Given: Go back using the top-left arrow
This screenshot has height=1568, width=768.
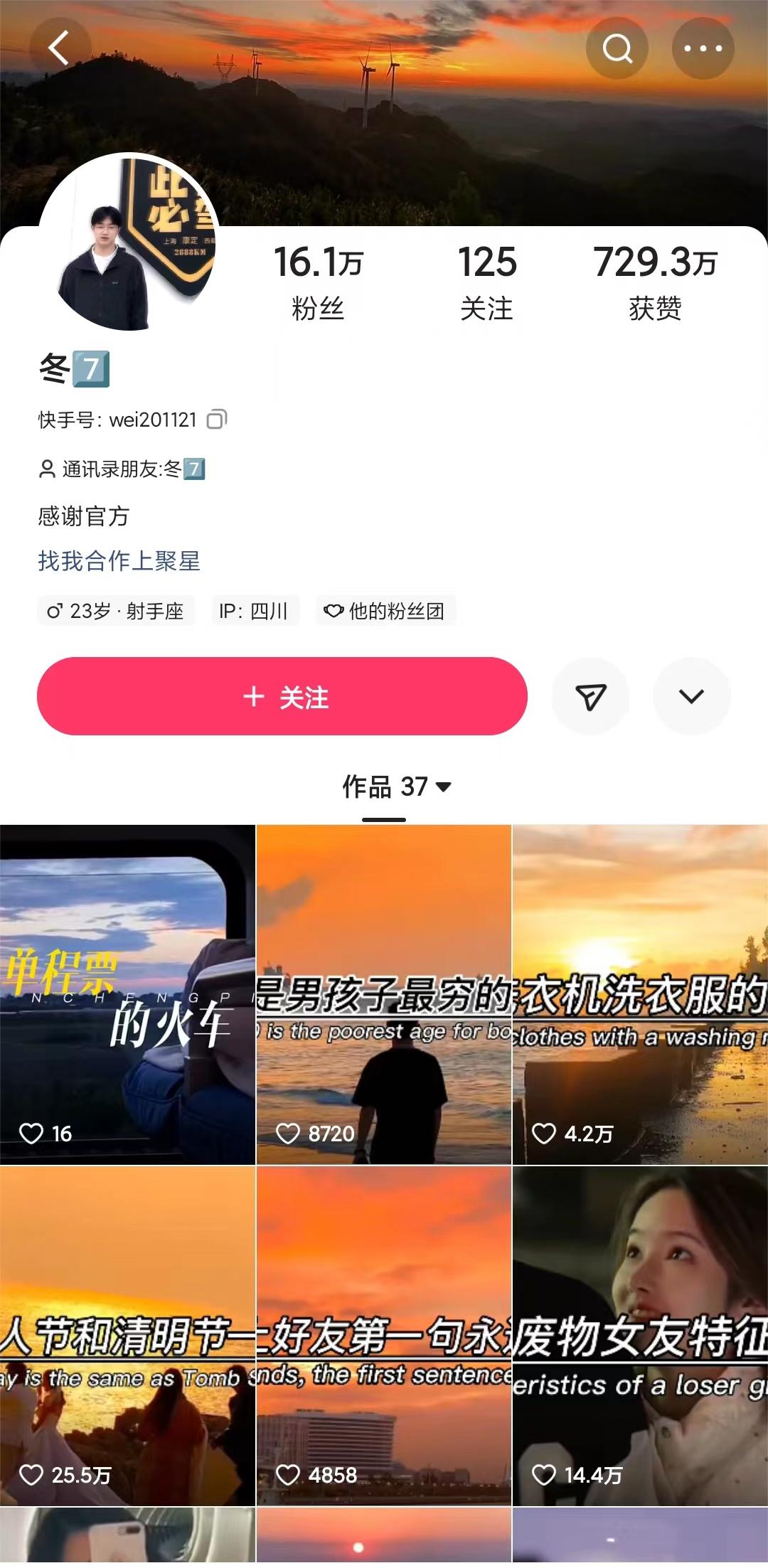Looking at the screenshot, I should 60,48.
